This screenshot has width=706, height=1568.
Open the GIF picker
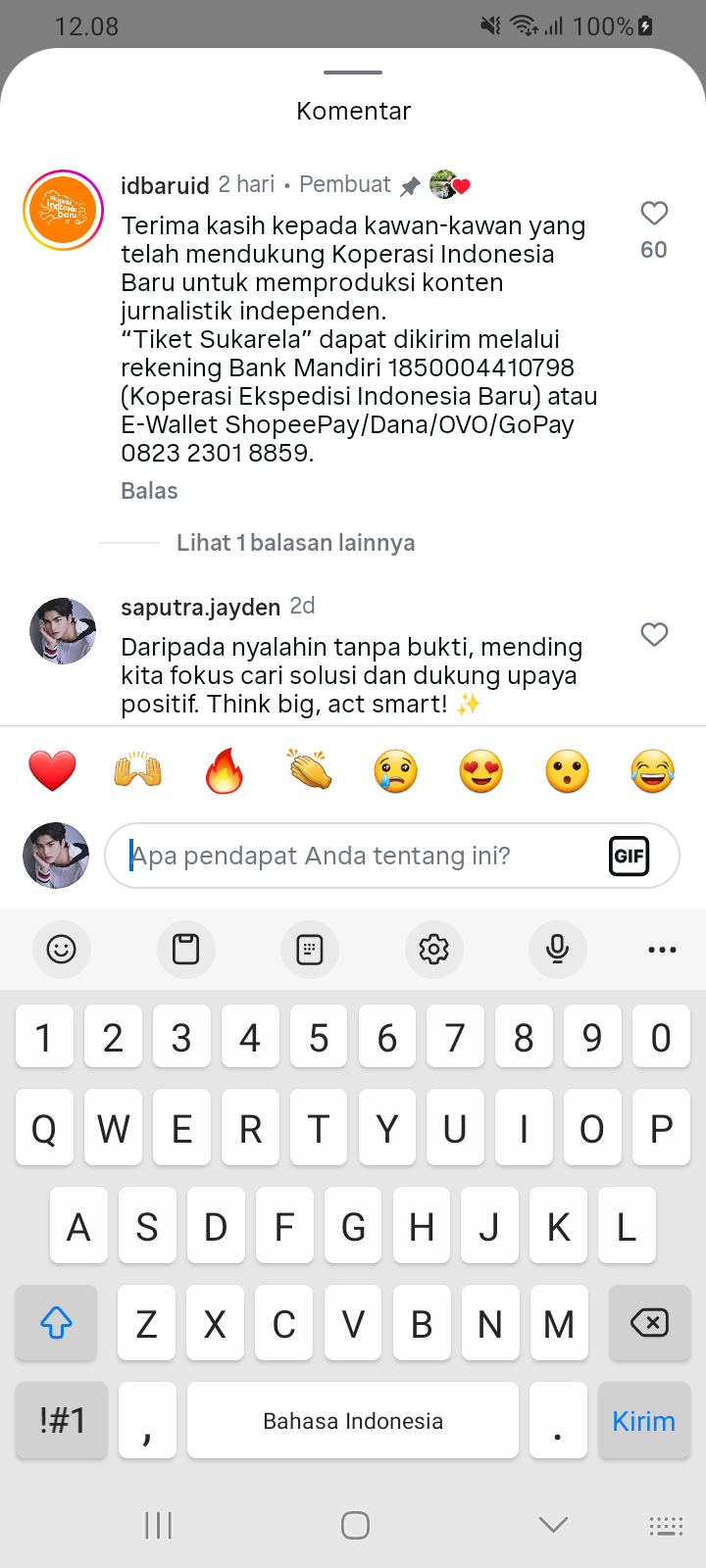coord(629,856)
